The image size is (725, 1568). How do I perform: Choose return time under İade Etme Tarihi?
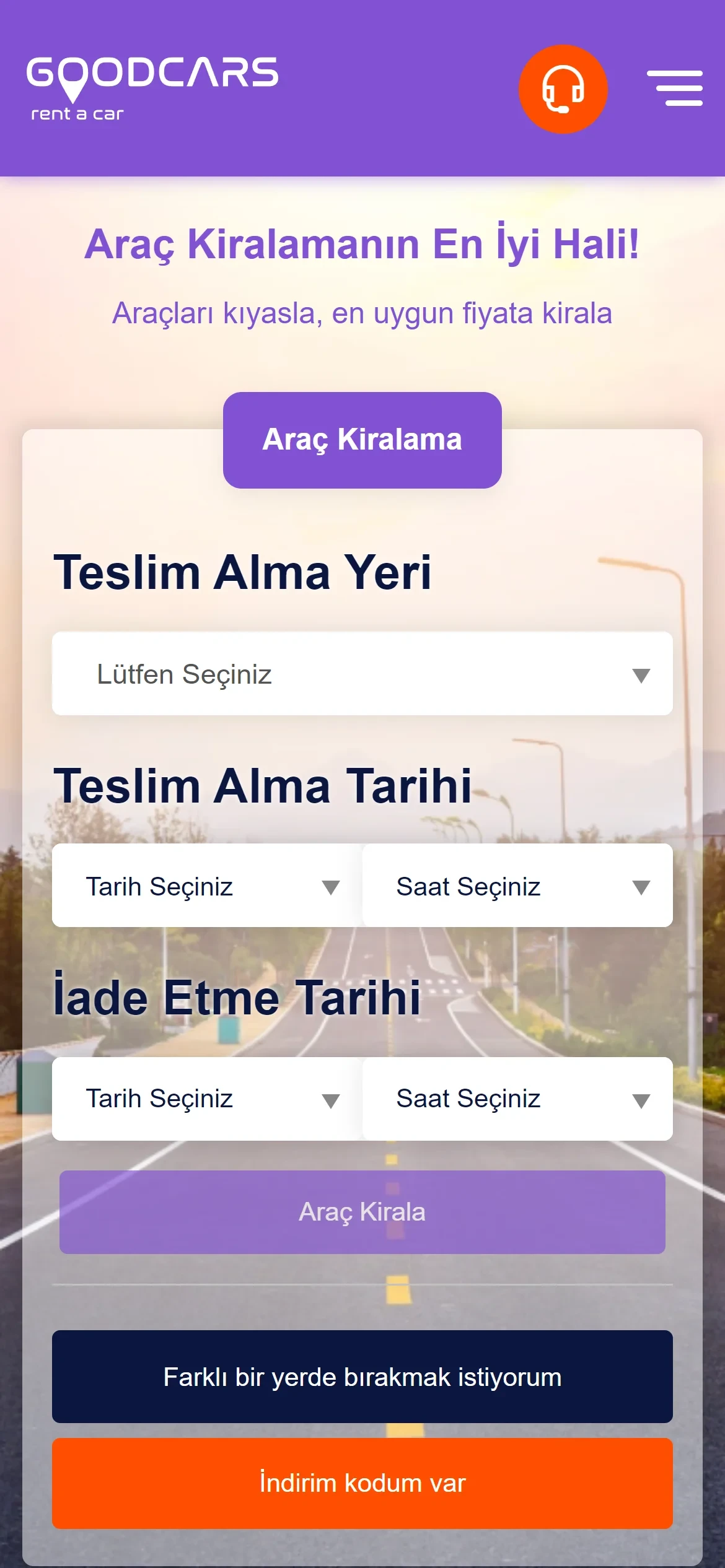tap(517, 1099)
